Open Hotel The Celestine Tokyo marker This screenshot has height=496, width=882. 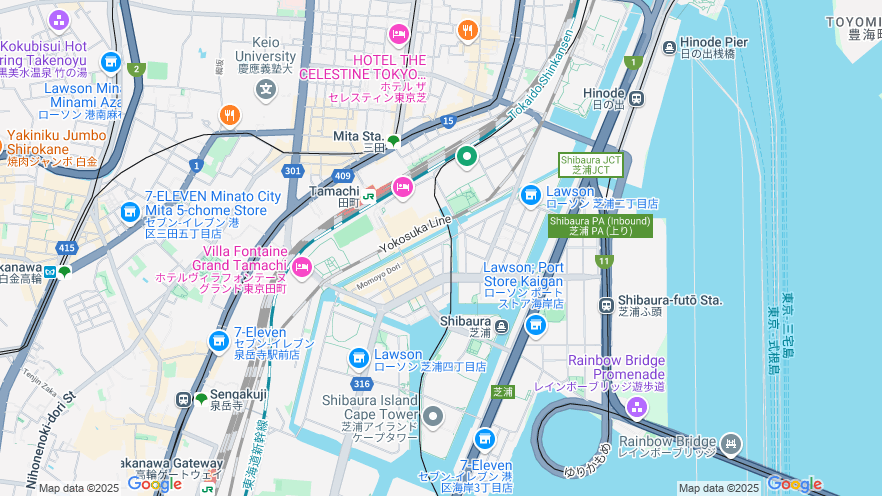pos(399,35)
